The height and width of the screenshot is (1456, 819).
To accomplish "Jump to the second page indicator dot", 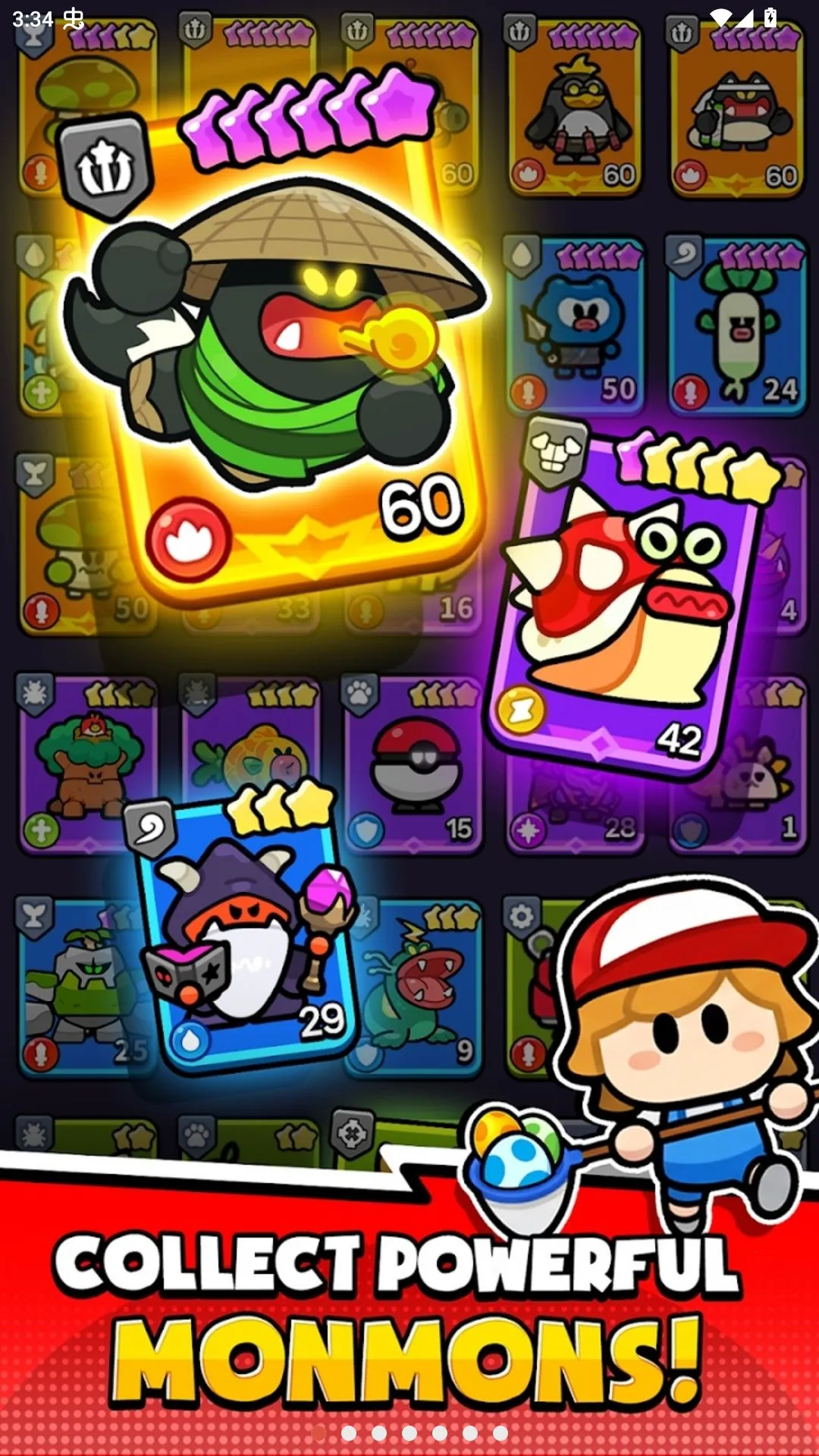I will point(349,1432).
